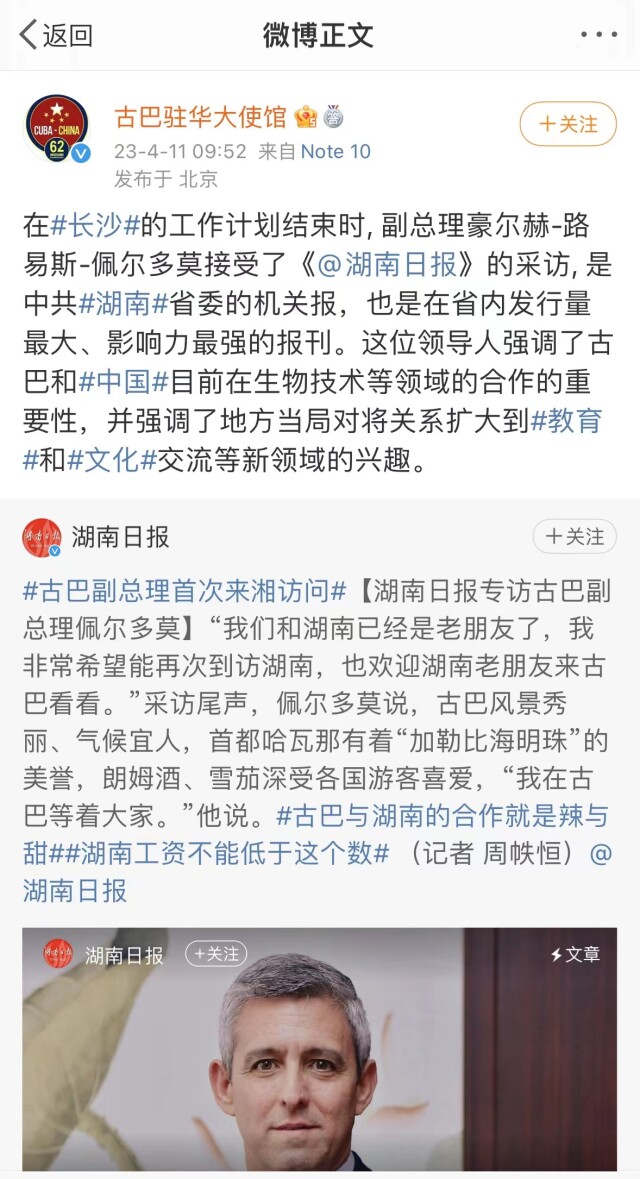Open the #古巴副总理首次来湘访问# topic
This screenshot has height=1179, width=640.
point(185,591)
